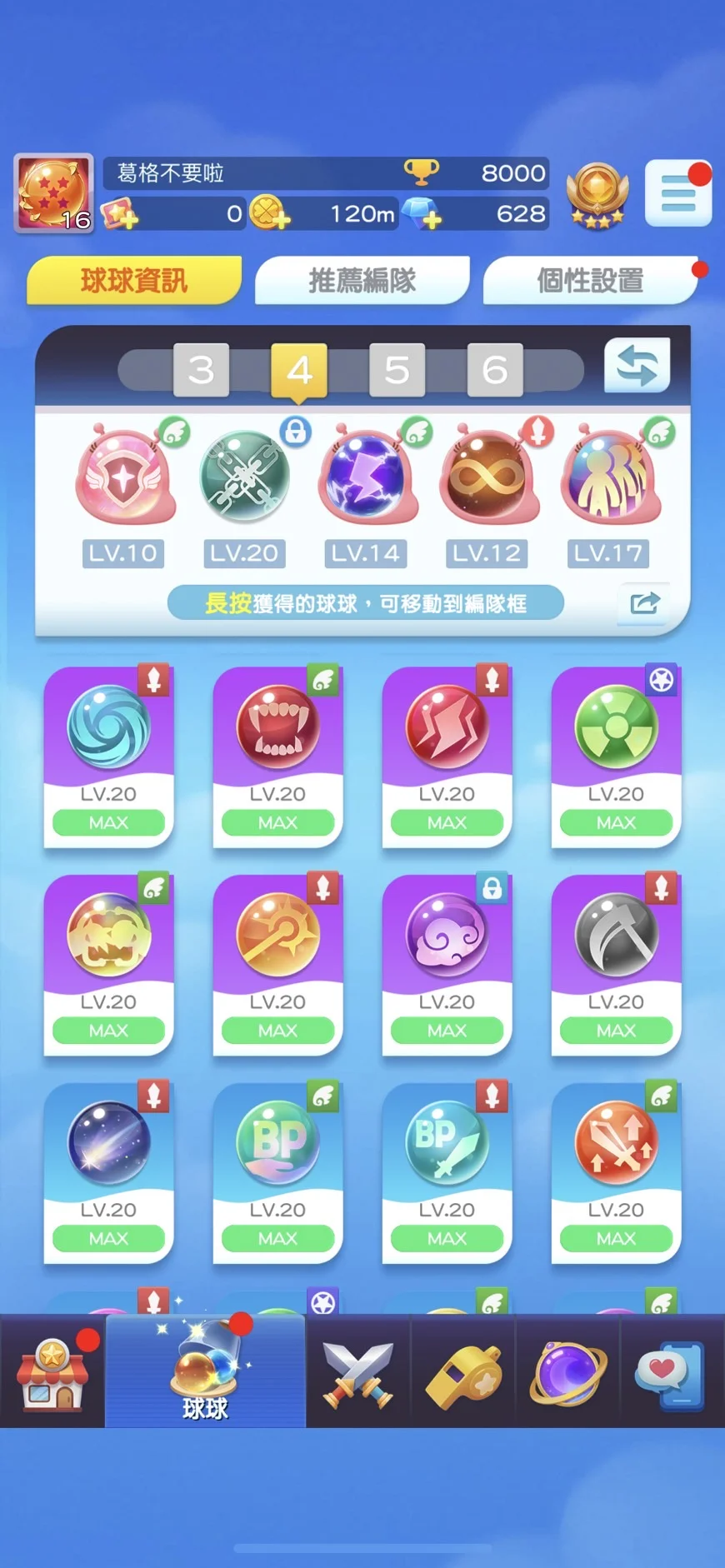Open the rank medal badge
Screen dimensions: 725x1568
coord(596,195)
